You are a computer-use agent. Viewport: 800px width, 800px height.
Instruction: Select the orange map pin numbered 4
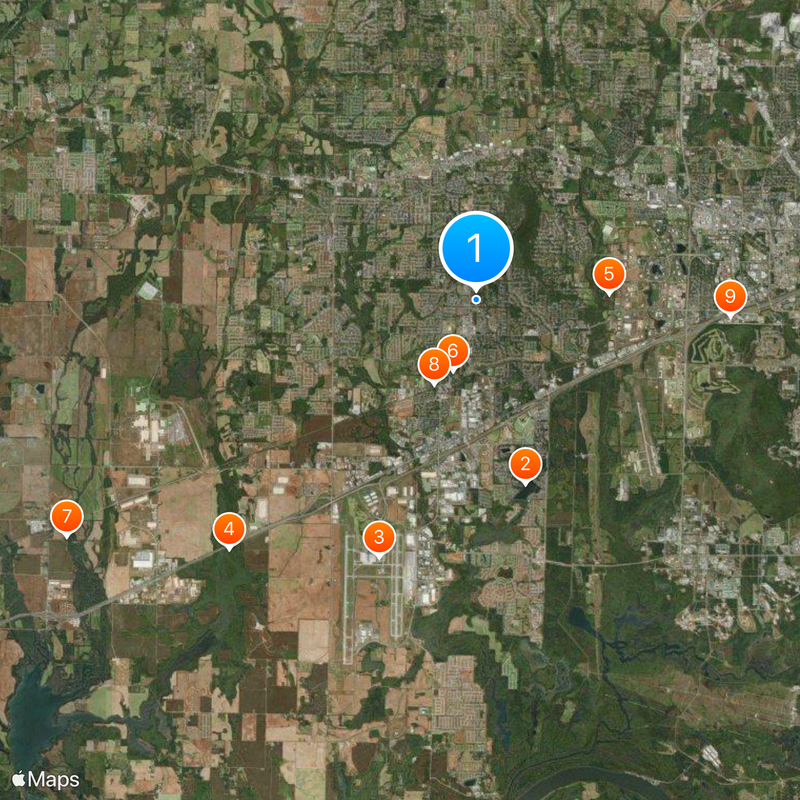pos(230,529)
